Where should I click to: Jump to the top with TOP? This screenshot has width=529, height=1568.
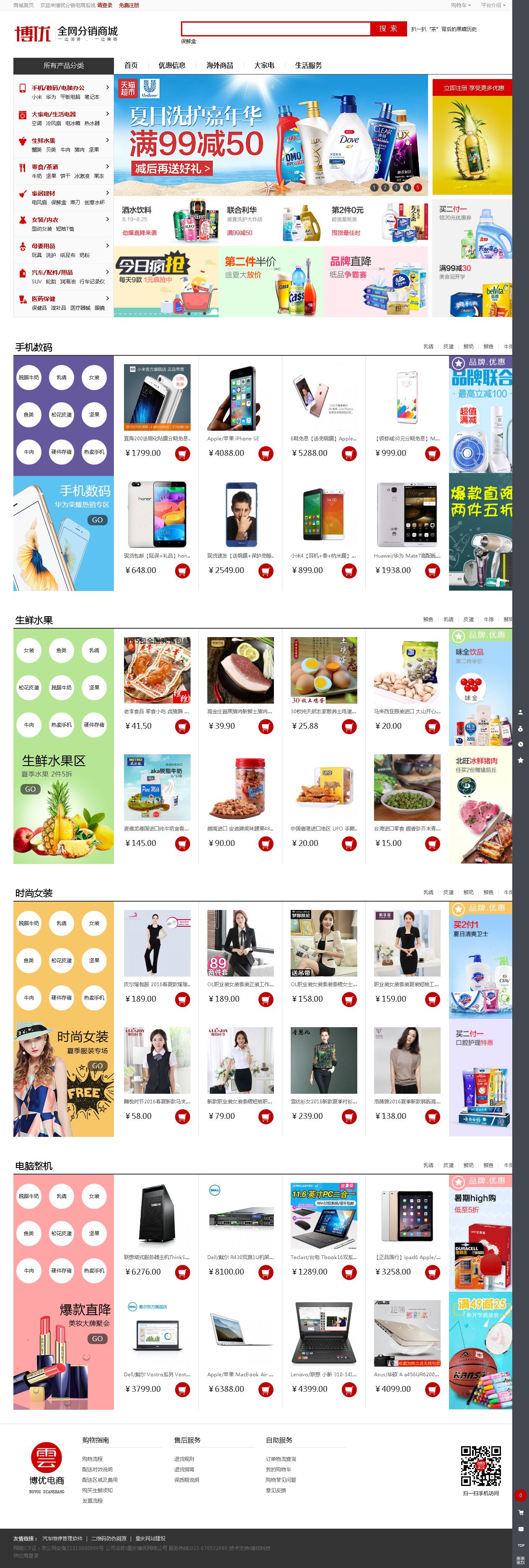point(521,1545)
